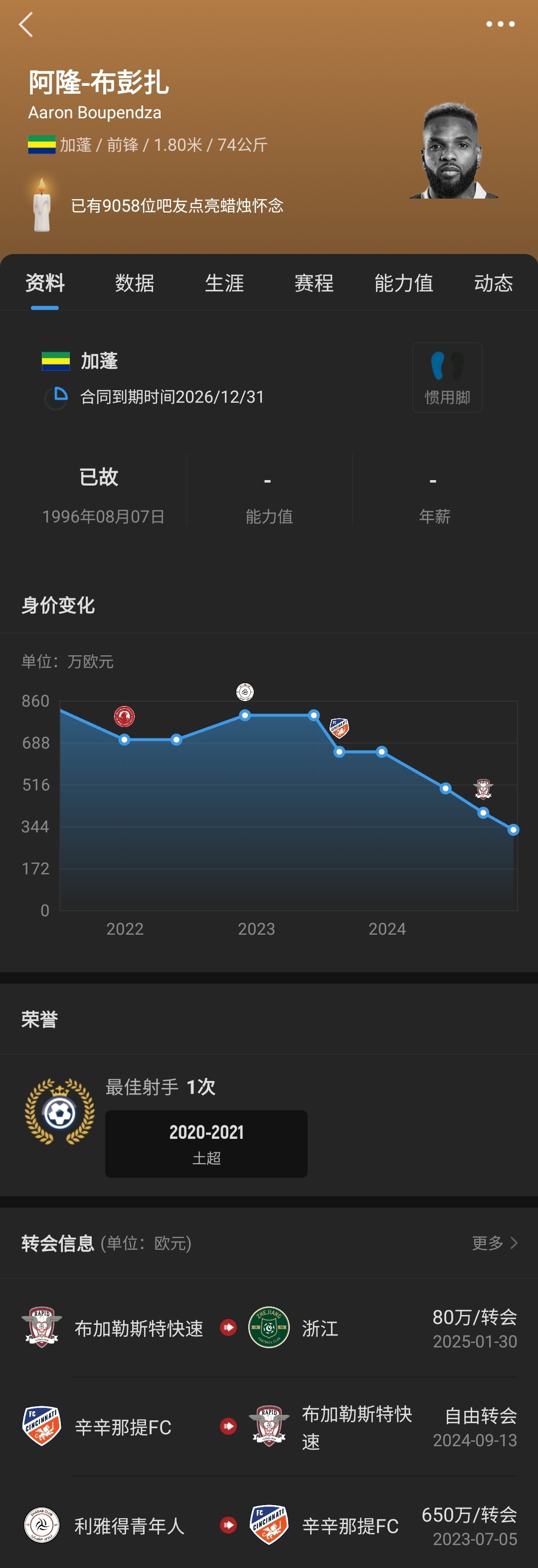
Task: Switch to the 数据 tab
Action: coord(134,283)
